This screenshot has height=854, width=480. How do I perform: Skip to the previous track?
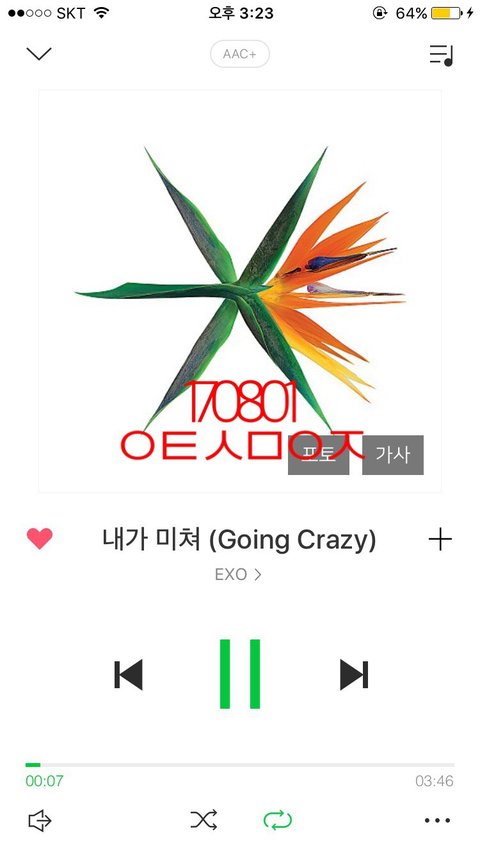click(x=128, y=674)
